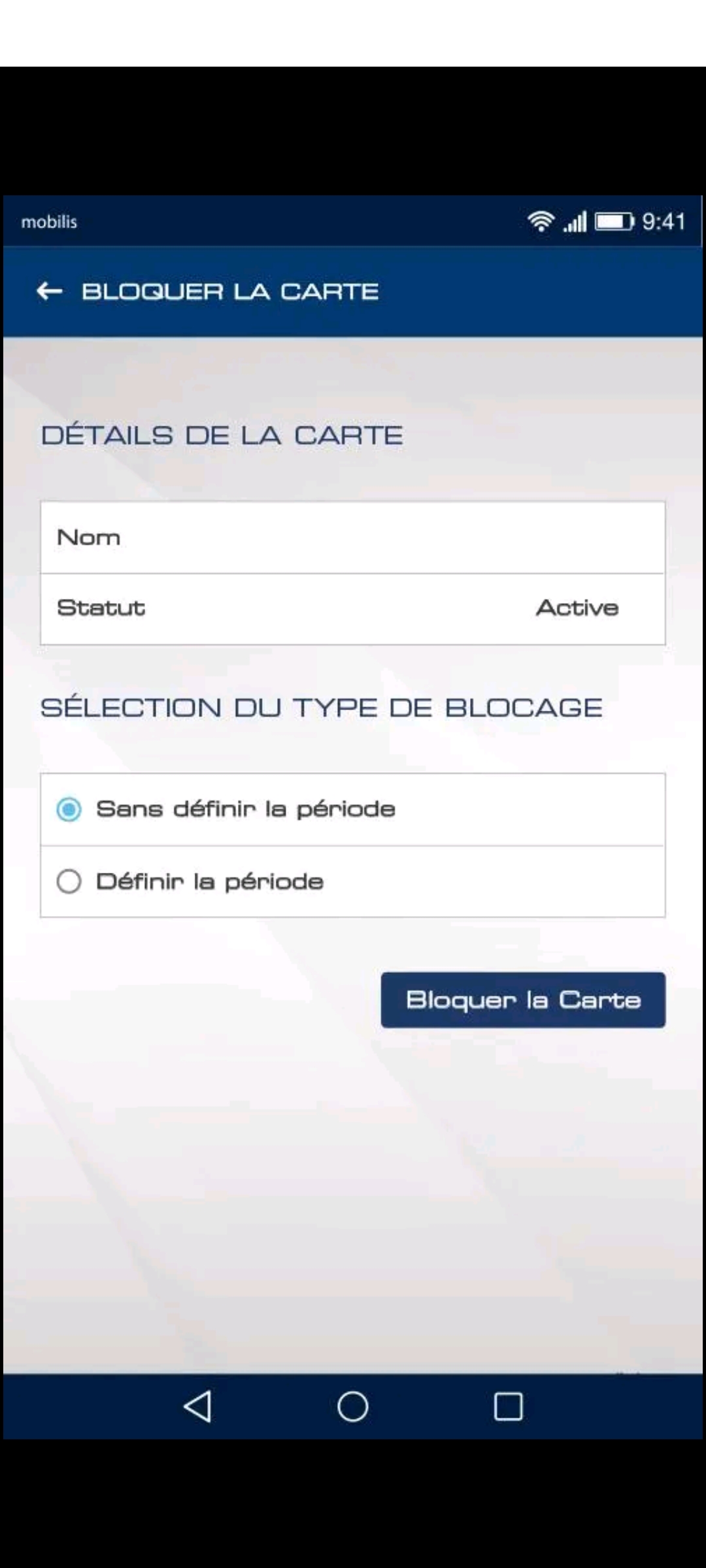Tap the Bloquer la Carte button
Screen dimensions: 706x1568
coord(523,1000)
